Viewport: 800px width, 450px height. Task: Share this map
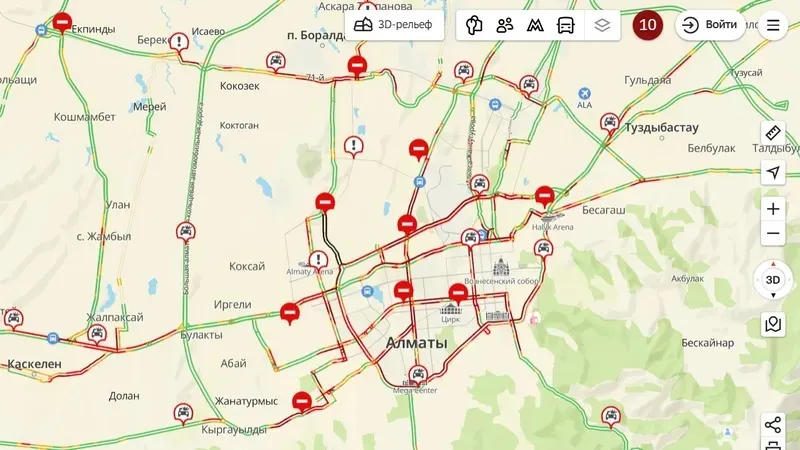pos(772,424)
